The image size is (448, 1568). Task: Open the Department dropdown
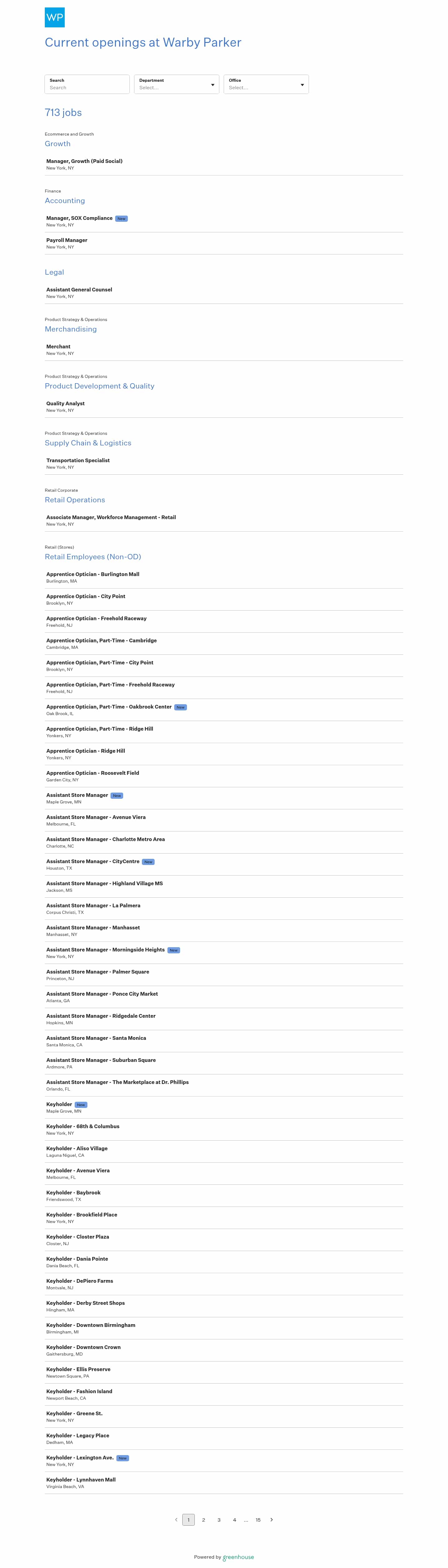pyautogui.click(x=176, y=85)
